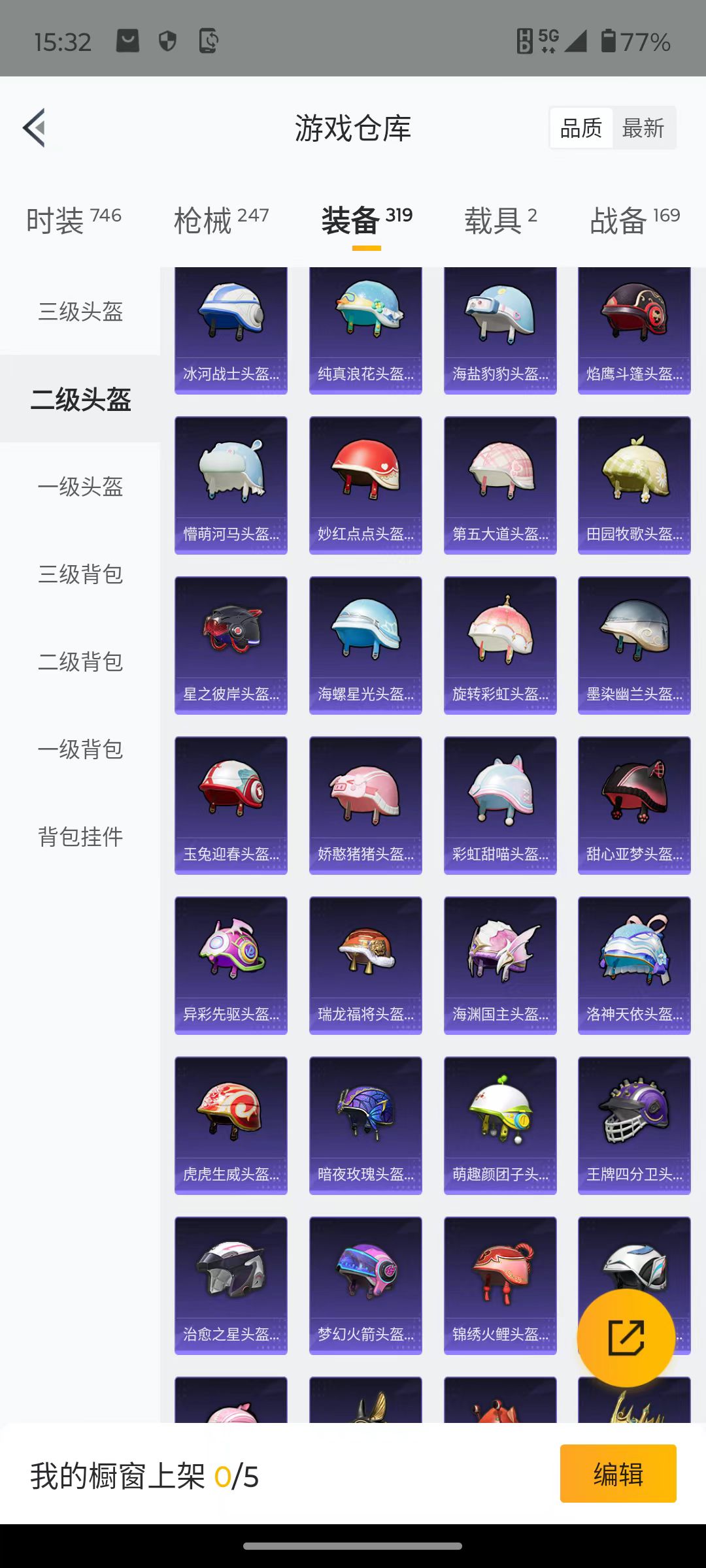Select 三级头盔 in the side menu
The image size is (706, 1568).
tap(80, 311)
